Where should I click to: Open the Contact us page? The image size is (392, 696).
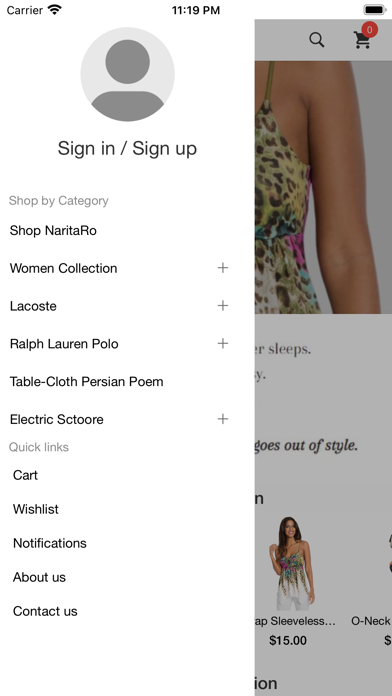(45, 611)
